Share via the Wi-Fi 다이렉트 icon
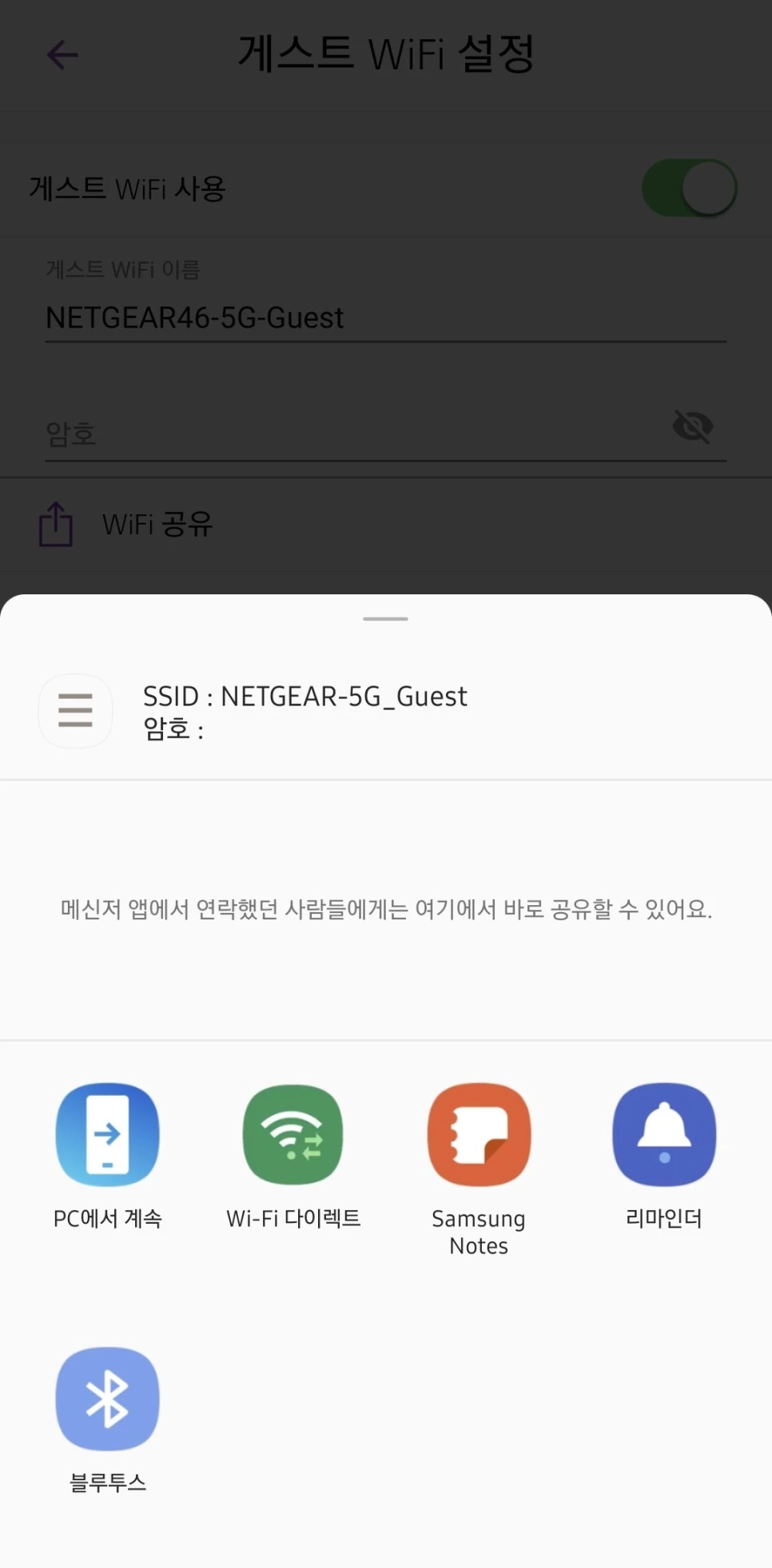772x1568 pixels. coord(292,1133)
